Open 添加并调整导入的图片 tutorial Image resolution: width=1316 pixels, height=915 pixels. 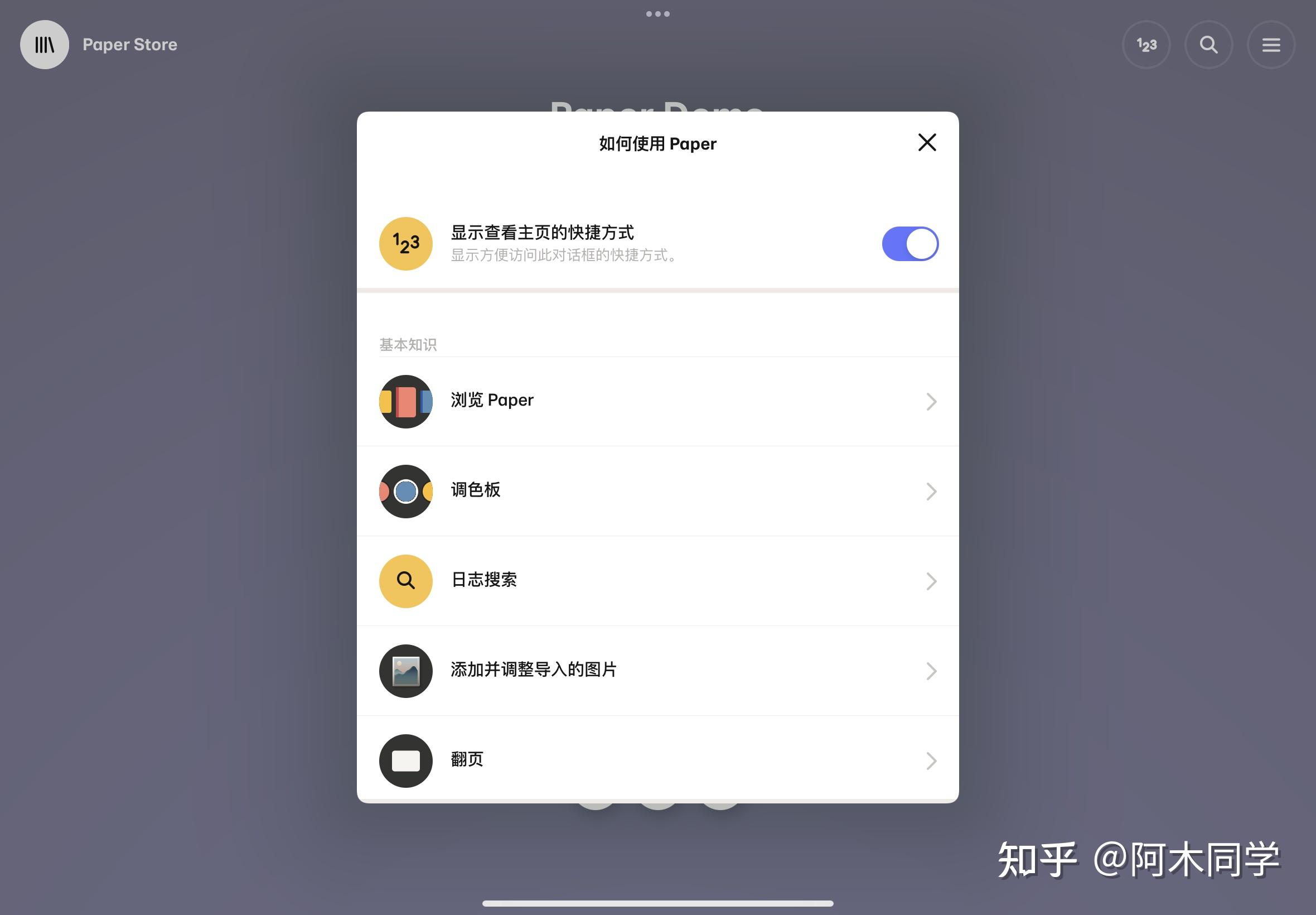[x=657, y=671]
